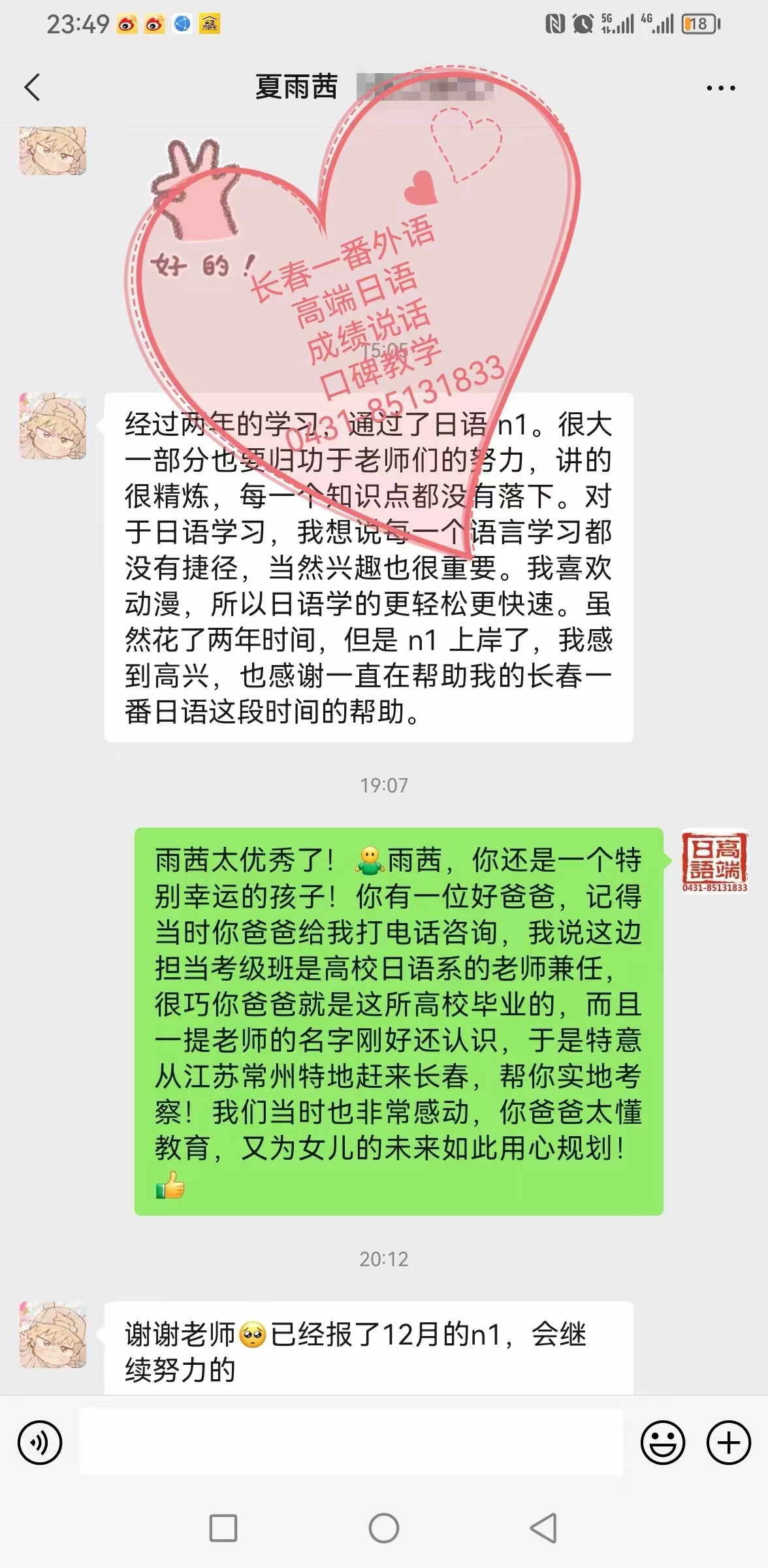This screenshot has width=768, height=1568.
Task: Open the emoji sticker panel
Action: [x=662, y=1443]
